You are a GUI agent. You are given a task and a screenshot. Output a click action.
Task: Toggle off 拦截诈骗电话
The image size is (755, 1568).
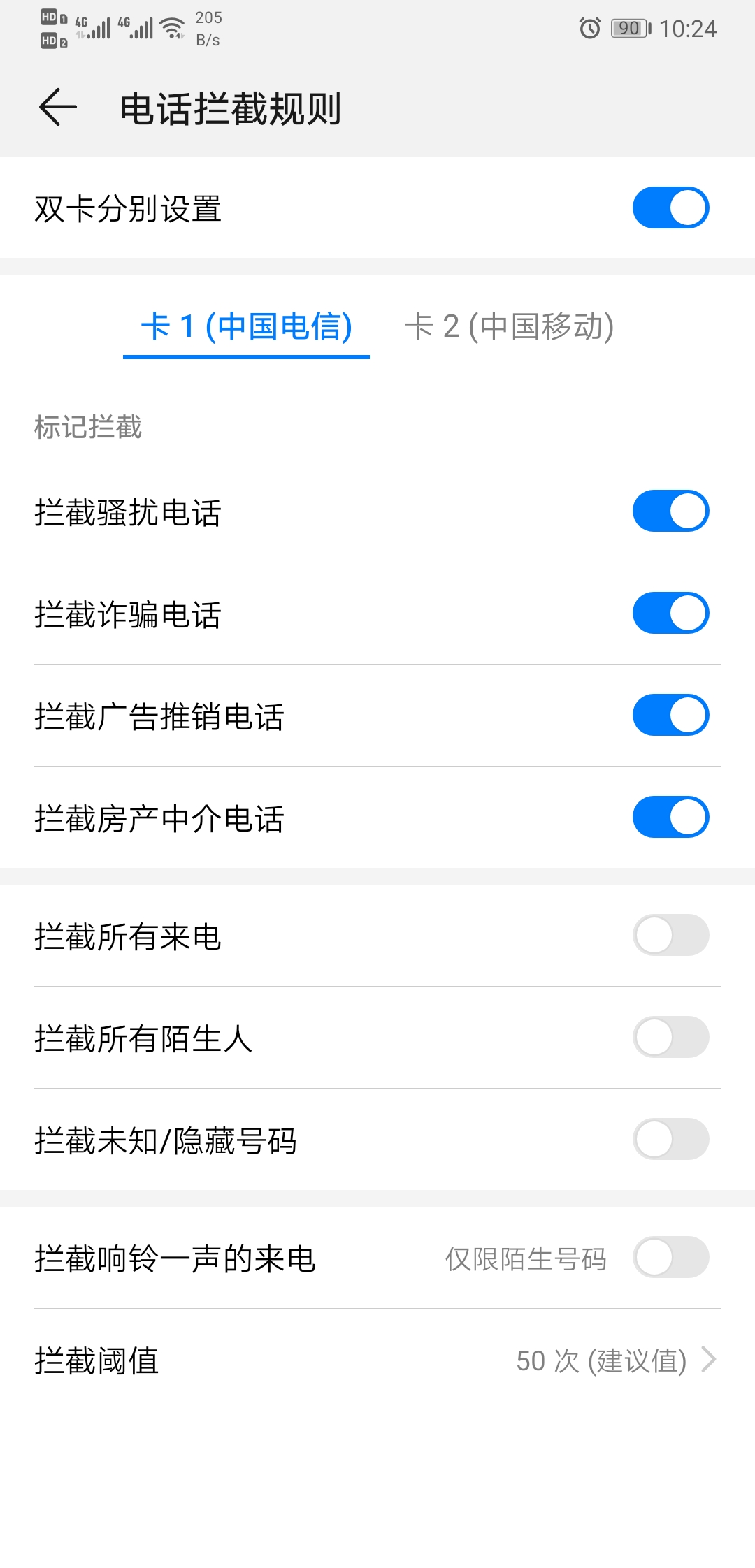(670, 613)
